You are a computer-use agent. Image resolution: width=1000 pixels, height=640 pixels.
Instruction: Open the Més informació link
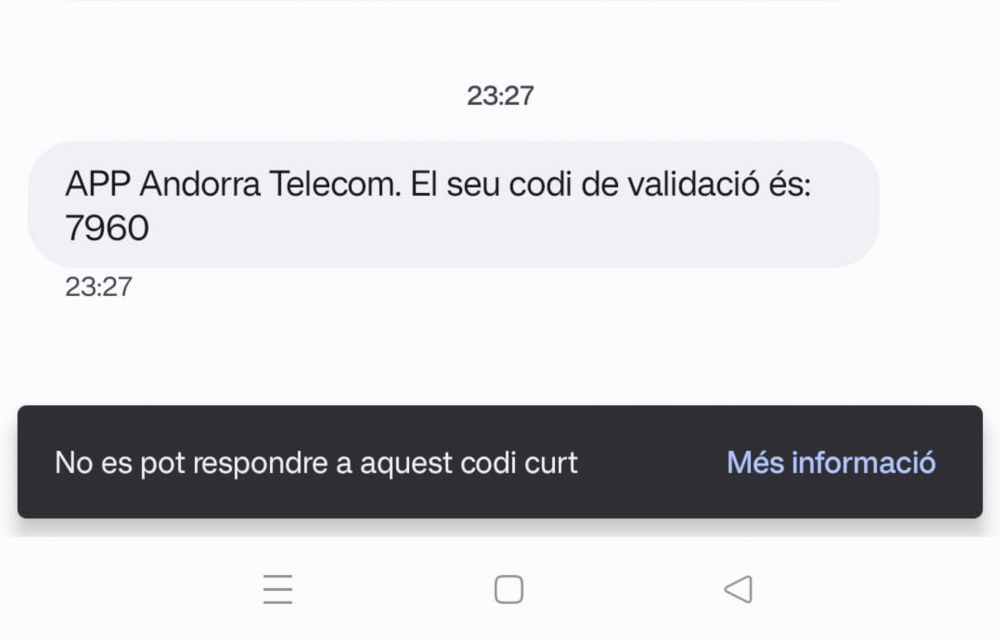coord(831,463)
